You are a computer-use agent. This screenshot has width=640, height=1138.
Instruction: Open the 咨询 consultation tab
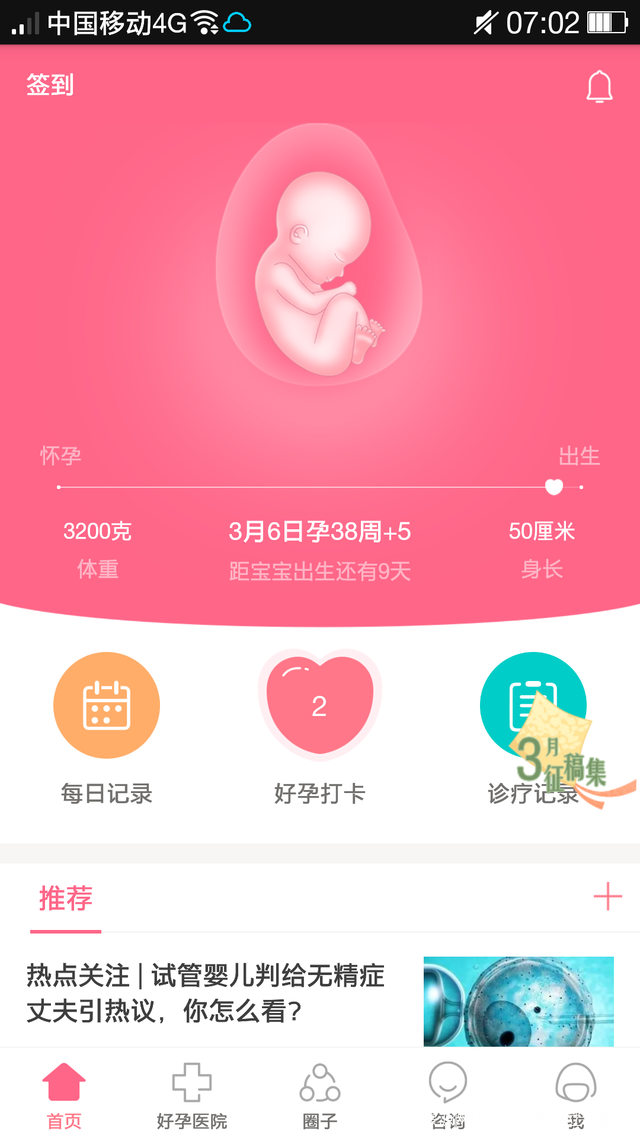447,1095
